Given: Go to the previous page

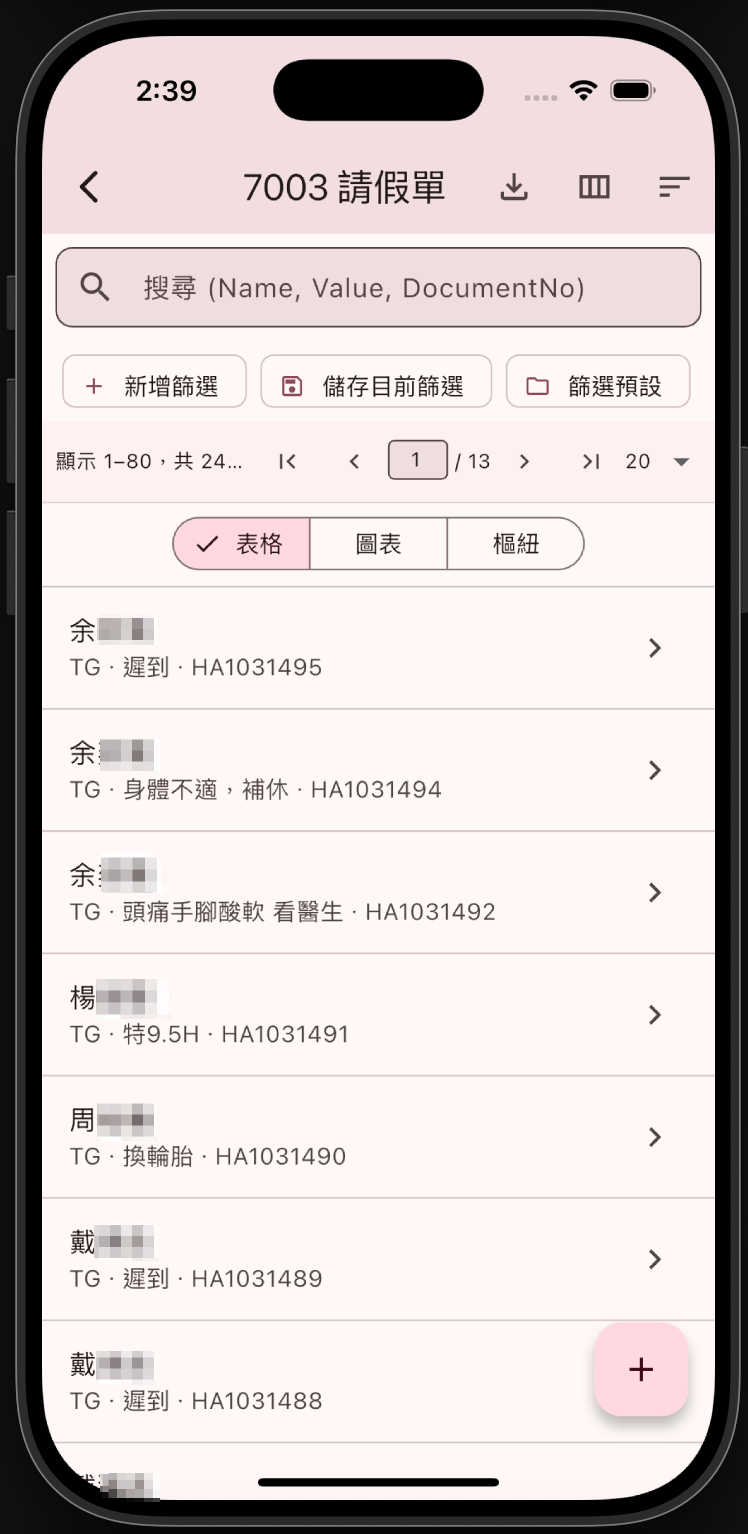Looking at the screenshot, I should [354, 461].
